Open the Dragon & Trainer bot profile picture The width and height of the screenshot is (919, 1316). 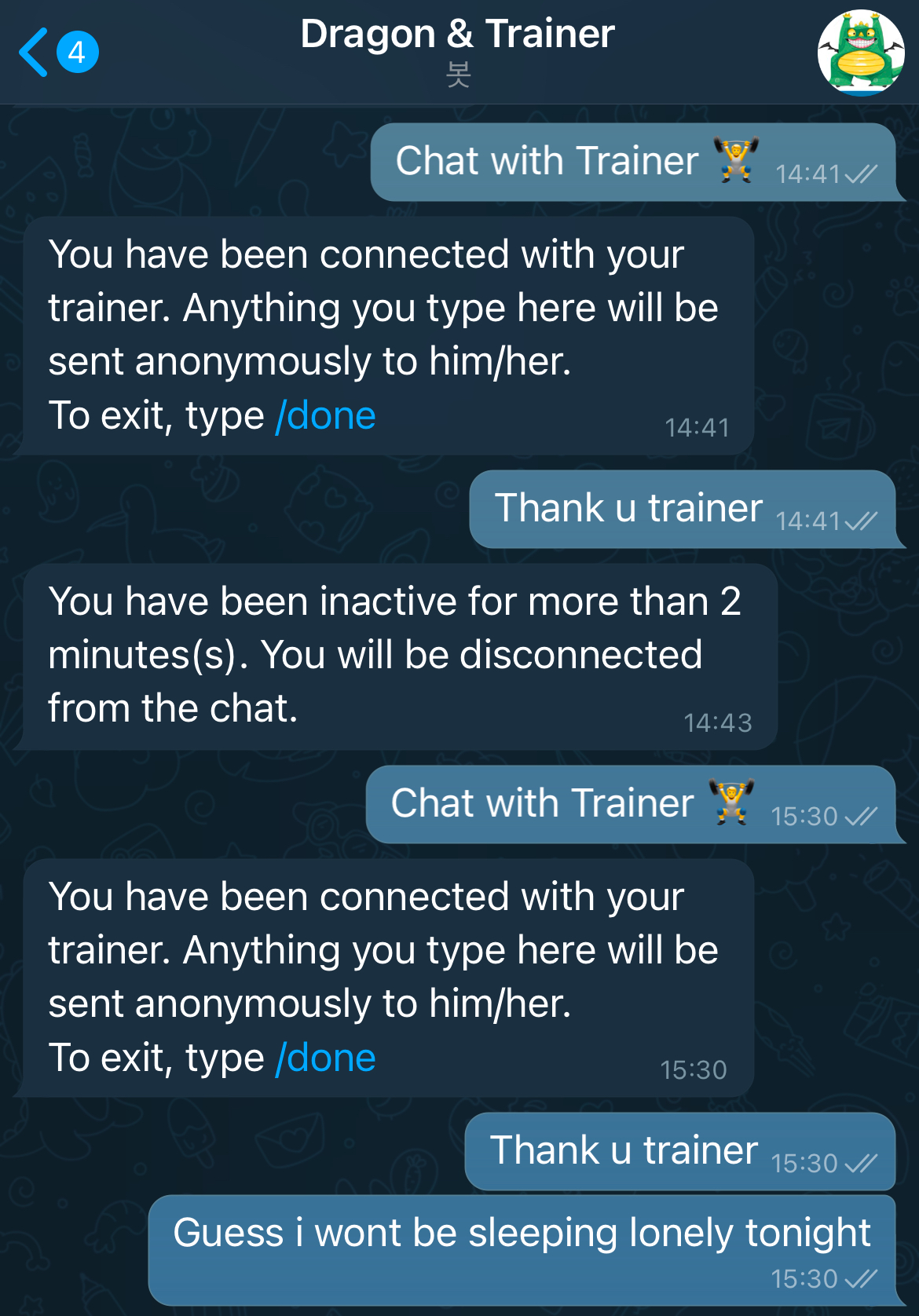pos(861,53)
